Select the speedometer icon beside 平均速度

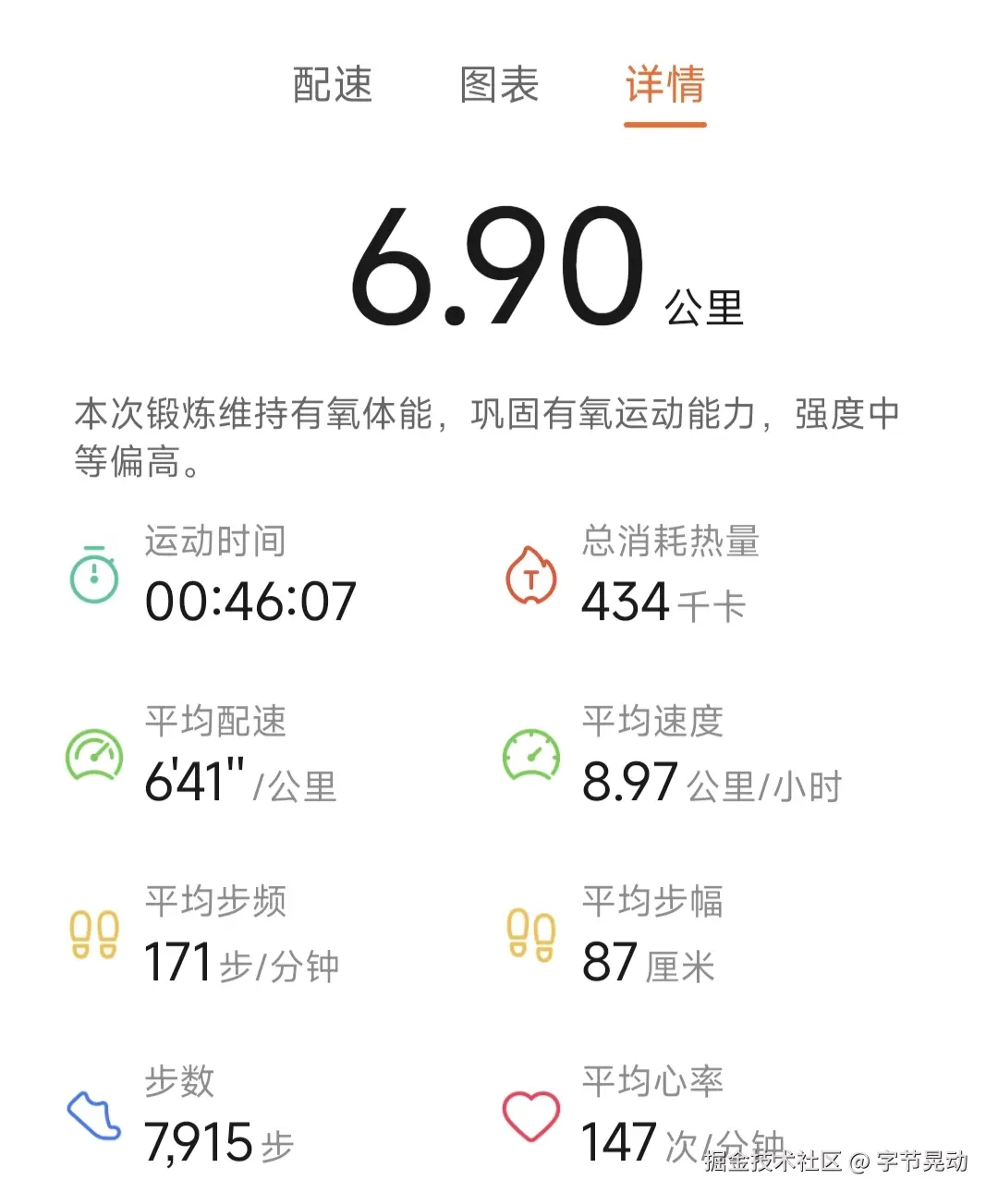(x=530, y=756)
